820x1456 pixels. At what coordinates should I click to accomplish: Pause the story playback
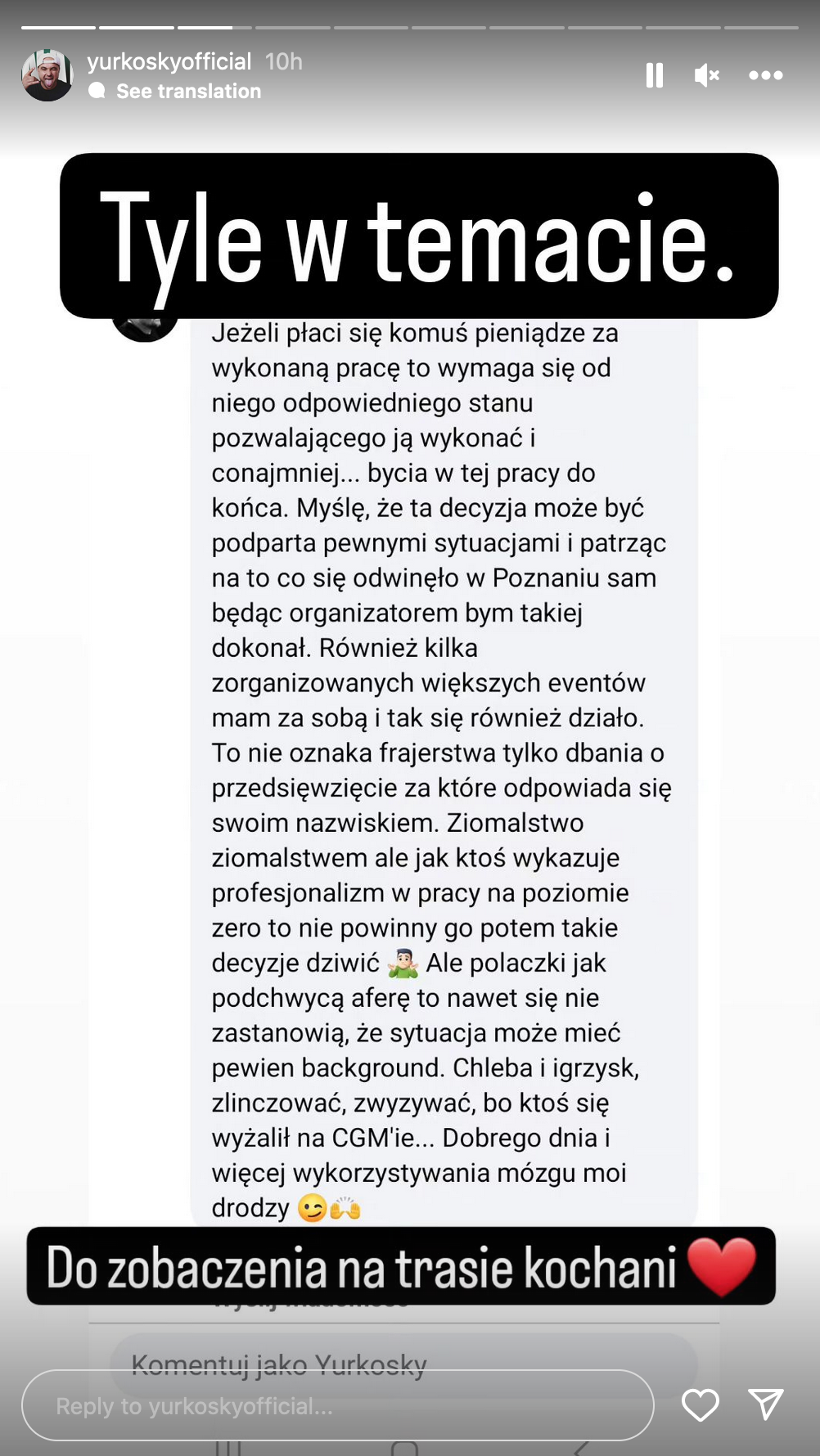pos(654,75)
